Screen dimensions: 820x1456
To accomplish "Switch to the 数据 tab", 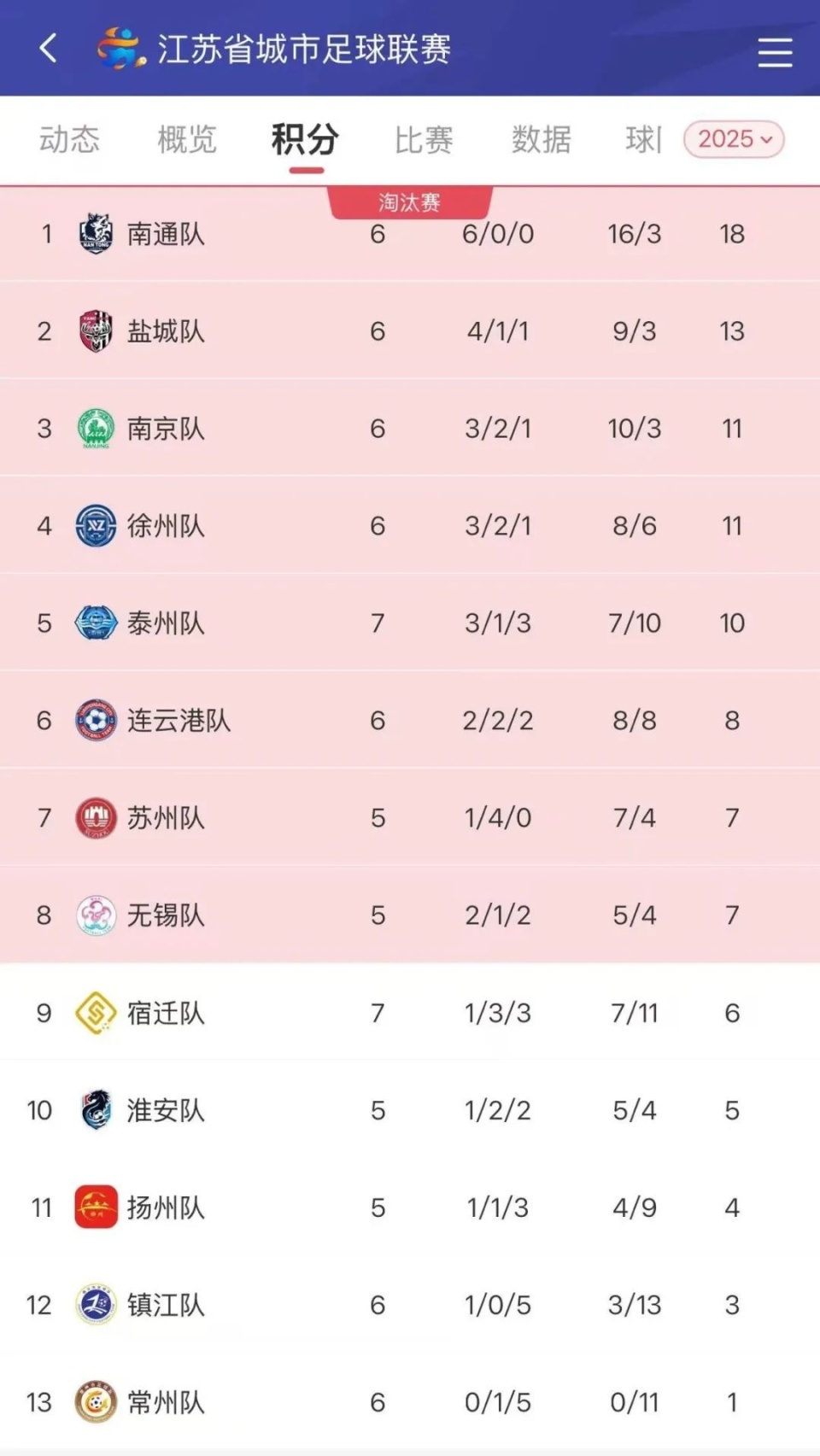I will coord(542,139).
